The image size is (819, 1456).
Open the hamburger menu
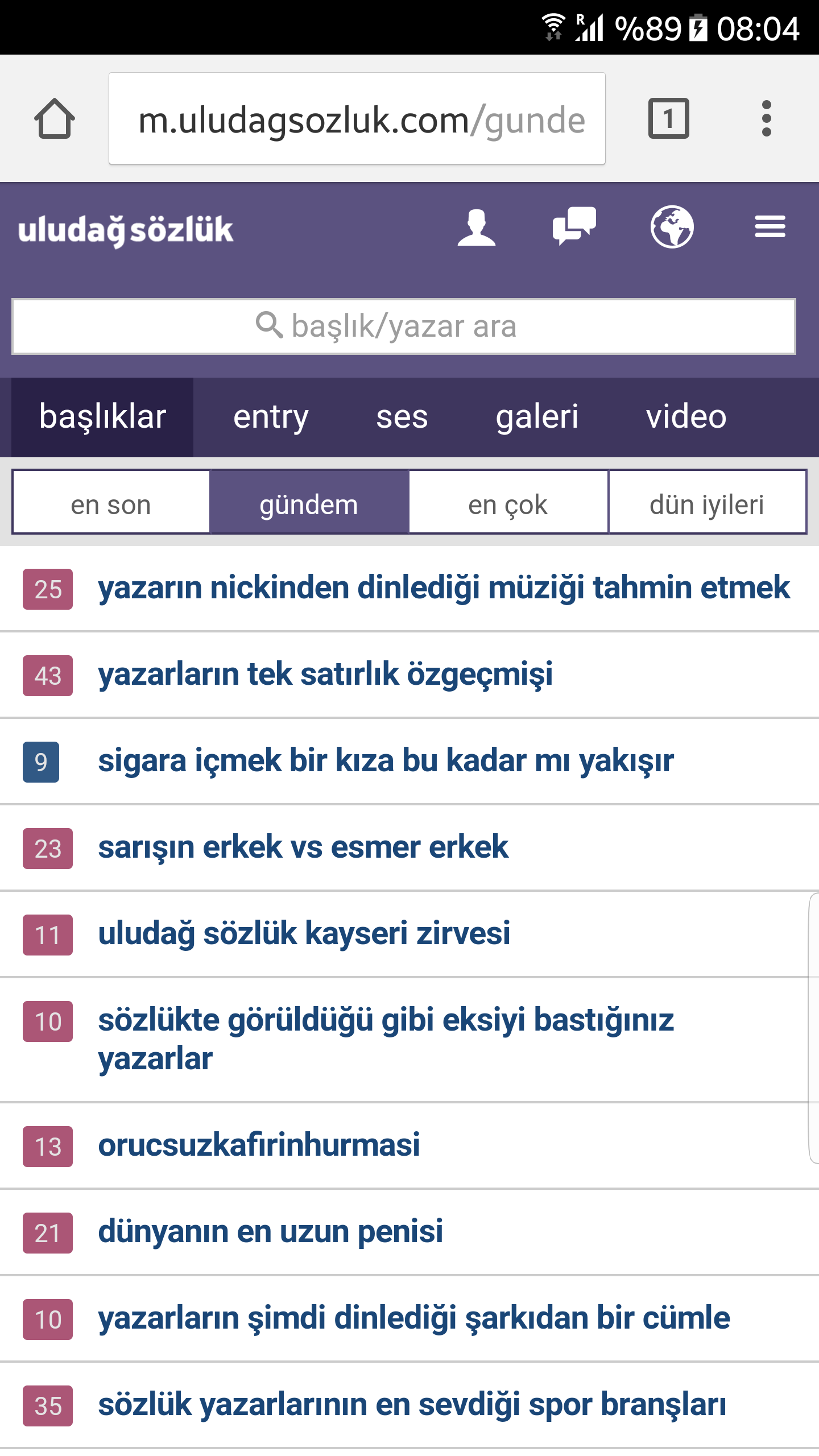tap(770, 227)
